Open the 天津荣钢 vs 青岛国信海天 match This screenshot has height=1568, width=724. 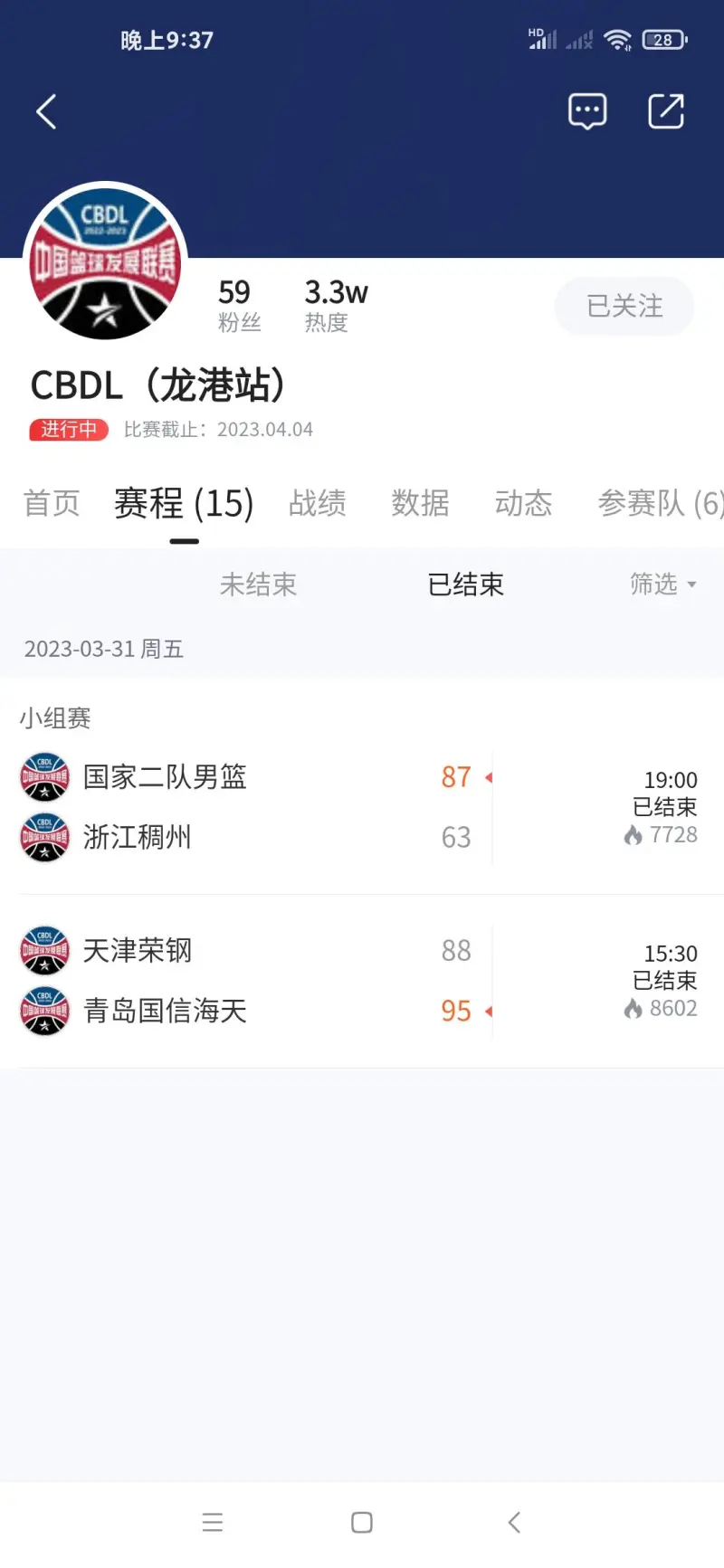coord(362,981)
